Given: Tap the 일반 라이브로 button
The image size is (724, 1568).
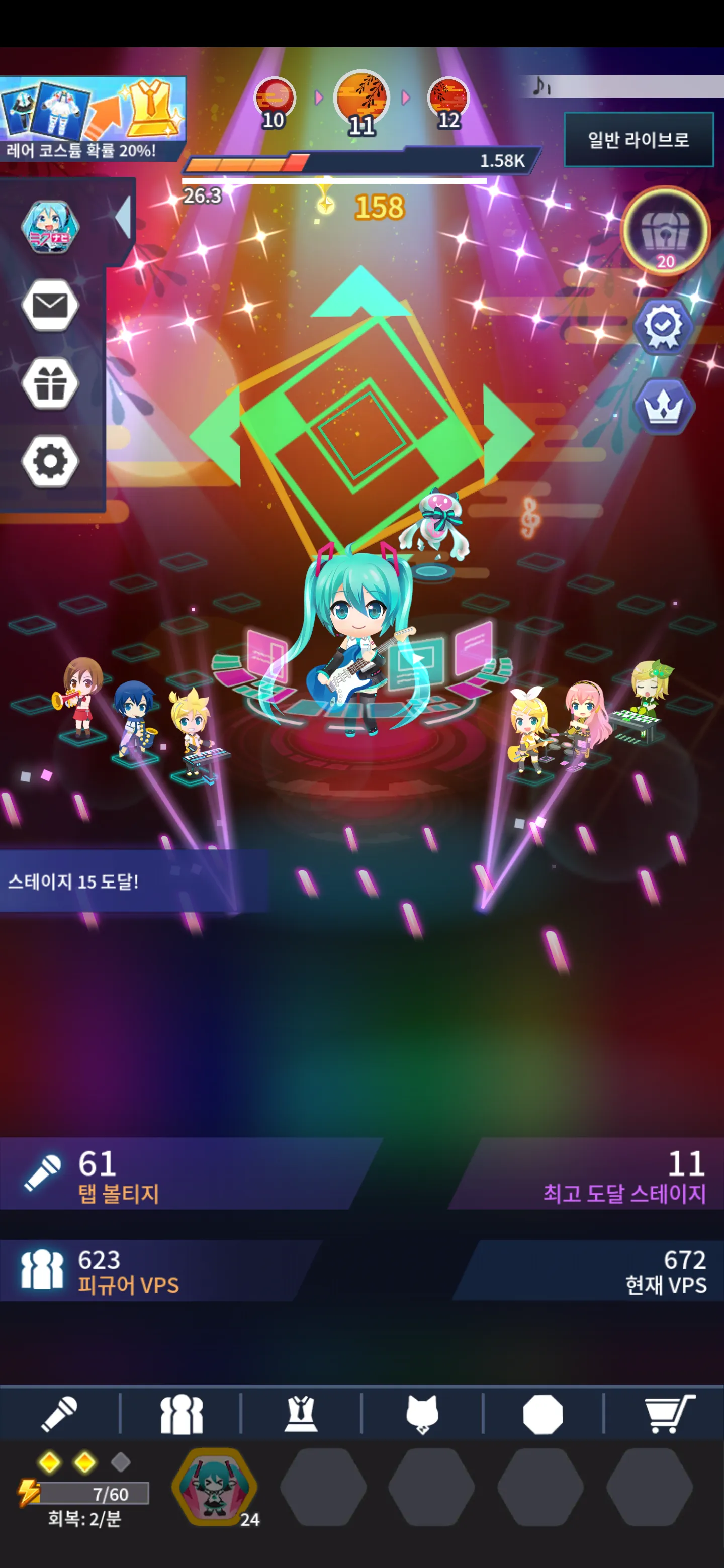Looking at the screenshot, I should (x=638, y=139).
